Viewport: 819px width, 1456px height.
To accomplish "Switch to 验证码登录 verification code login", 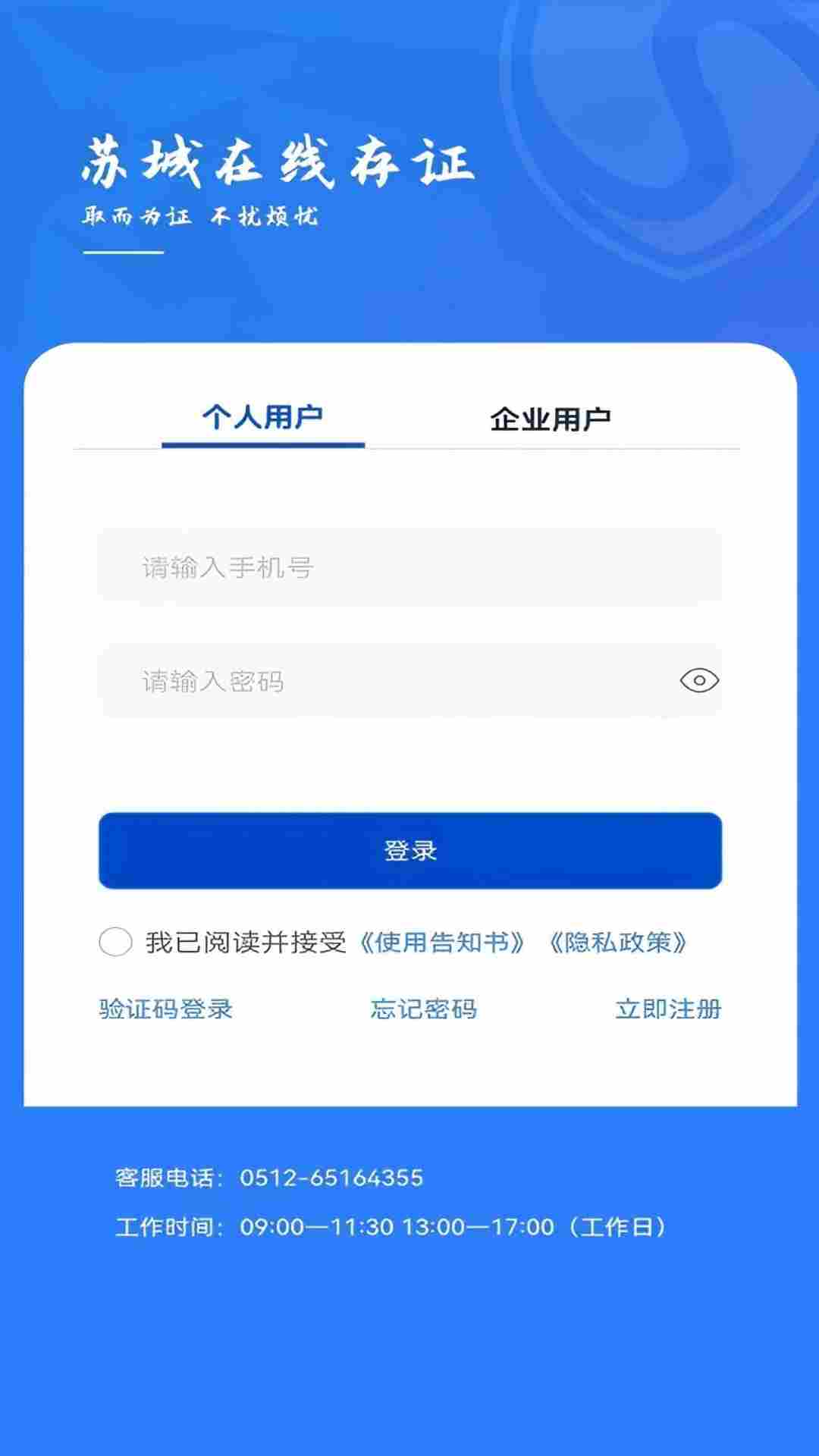I will click(x=166, y=1009).
